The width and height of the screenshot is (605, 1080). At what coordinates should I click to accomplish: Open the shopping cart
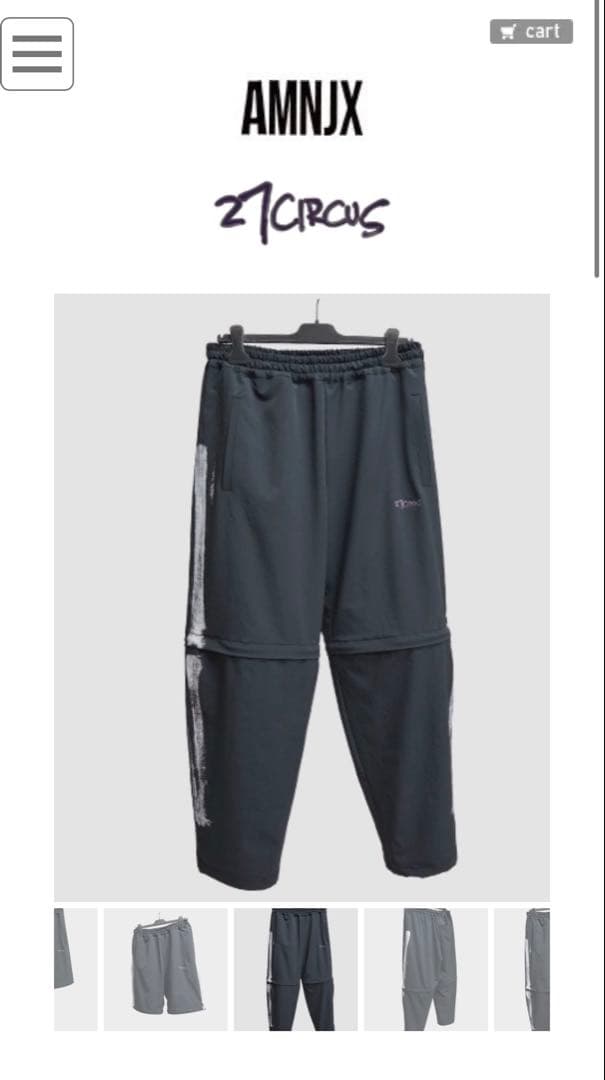[x=531, y=31]
